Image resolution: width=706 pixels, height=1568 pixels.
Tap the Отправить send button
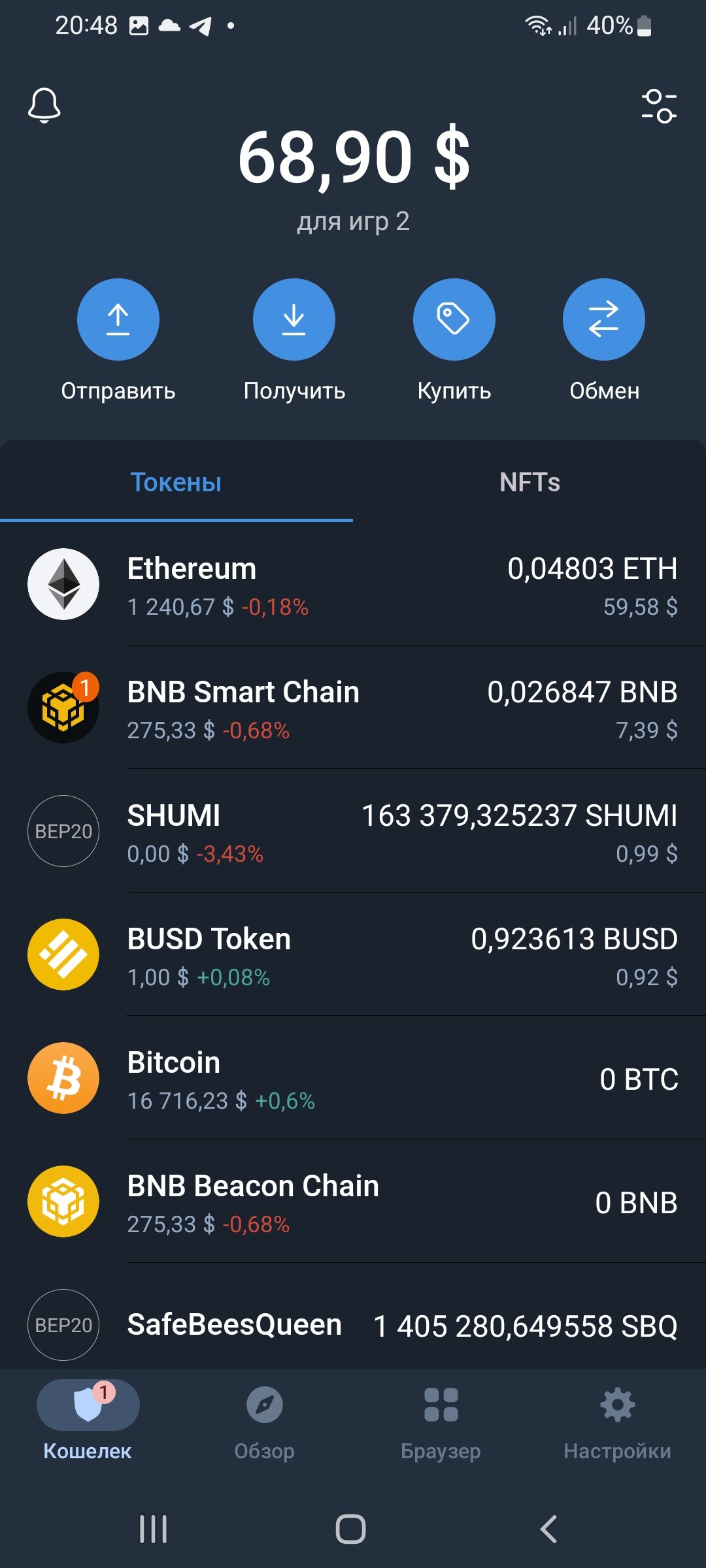pyautogui.click(x=118, y=319)
